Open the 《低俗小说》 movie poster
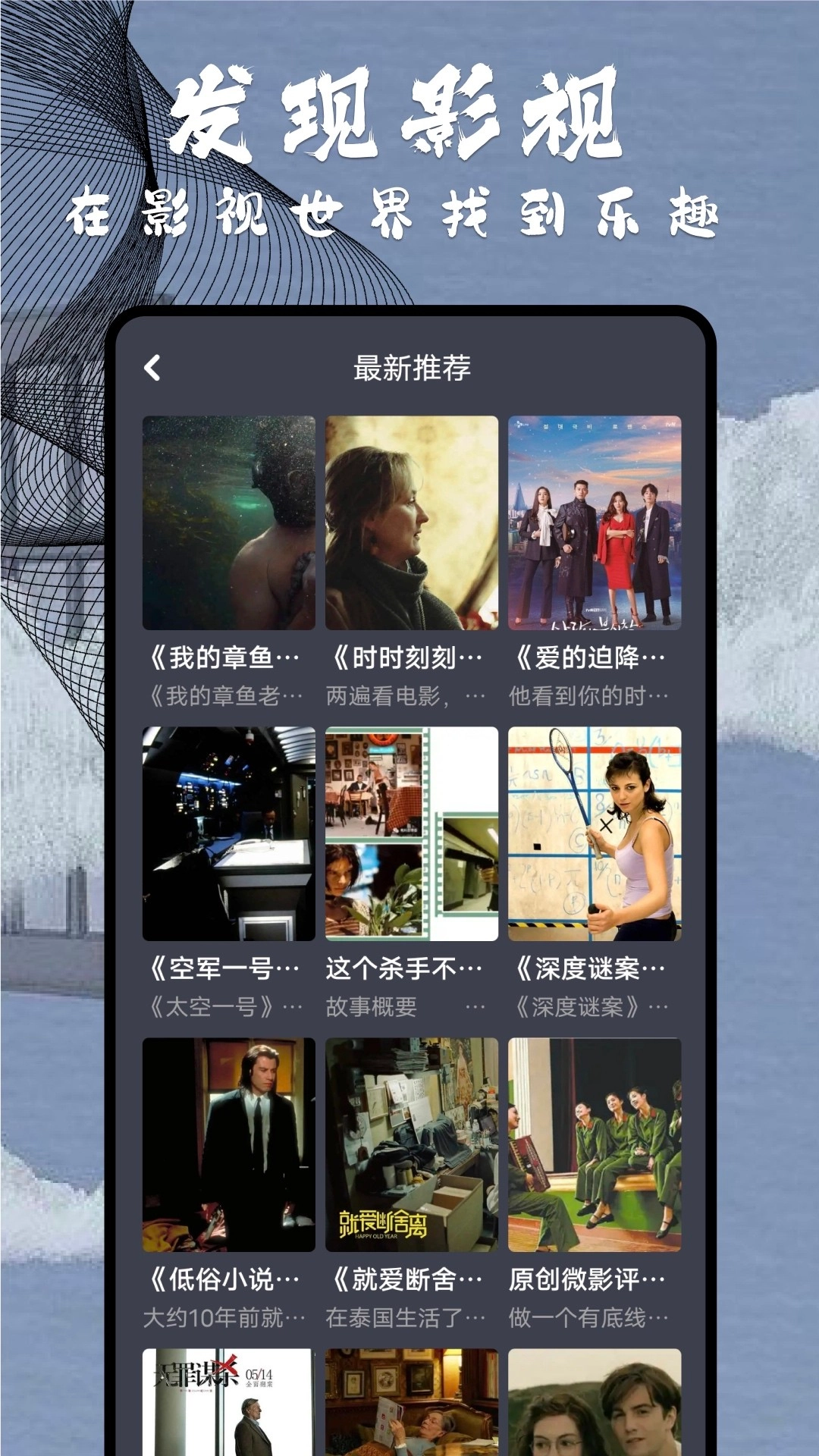This screenshot has height=1456, width=819. [228, 1145]
